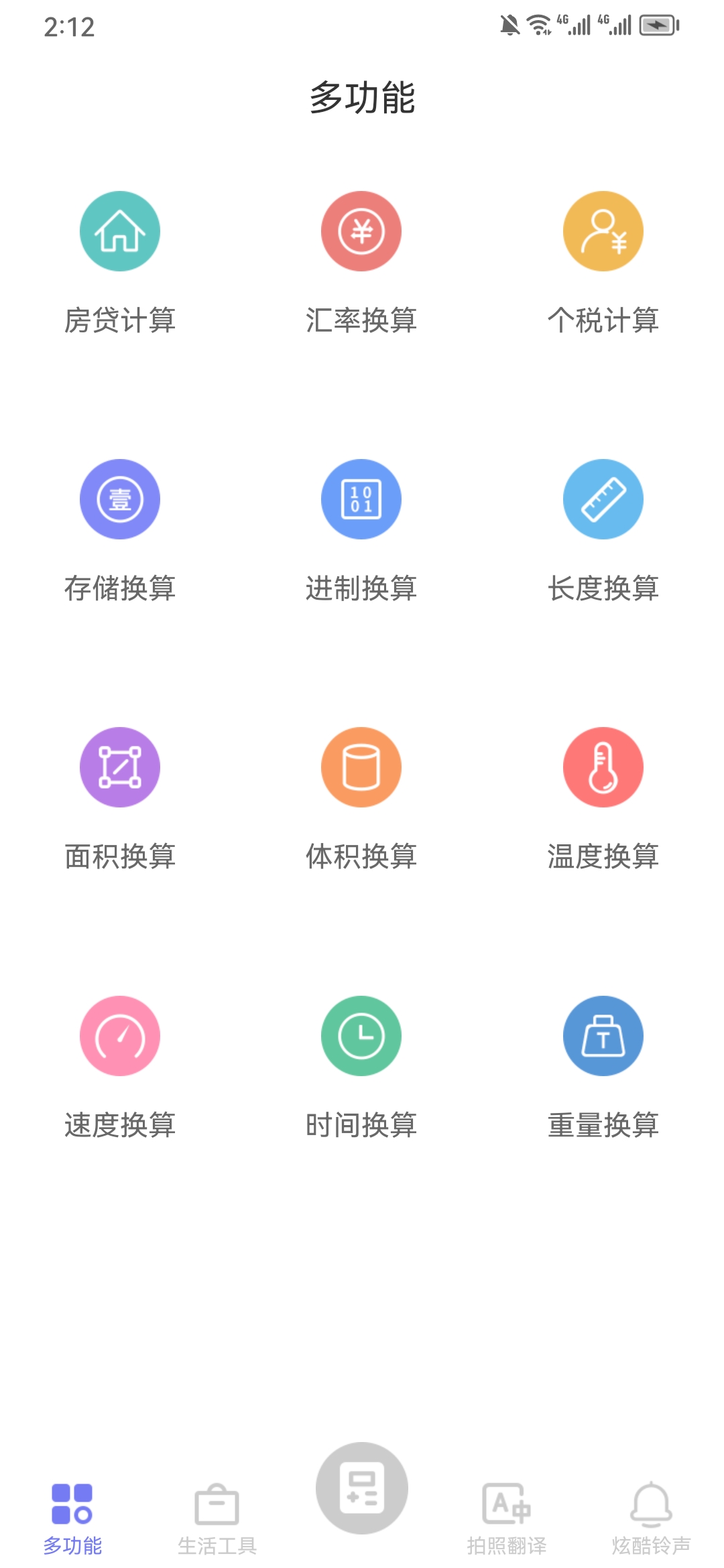
Task: Click the 汇率换算 text label
Action: (361, 320)
